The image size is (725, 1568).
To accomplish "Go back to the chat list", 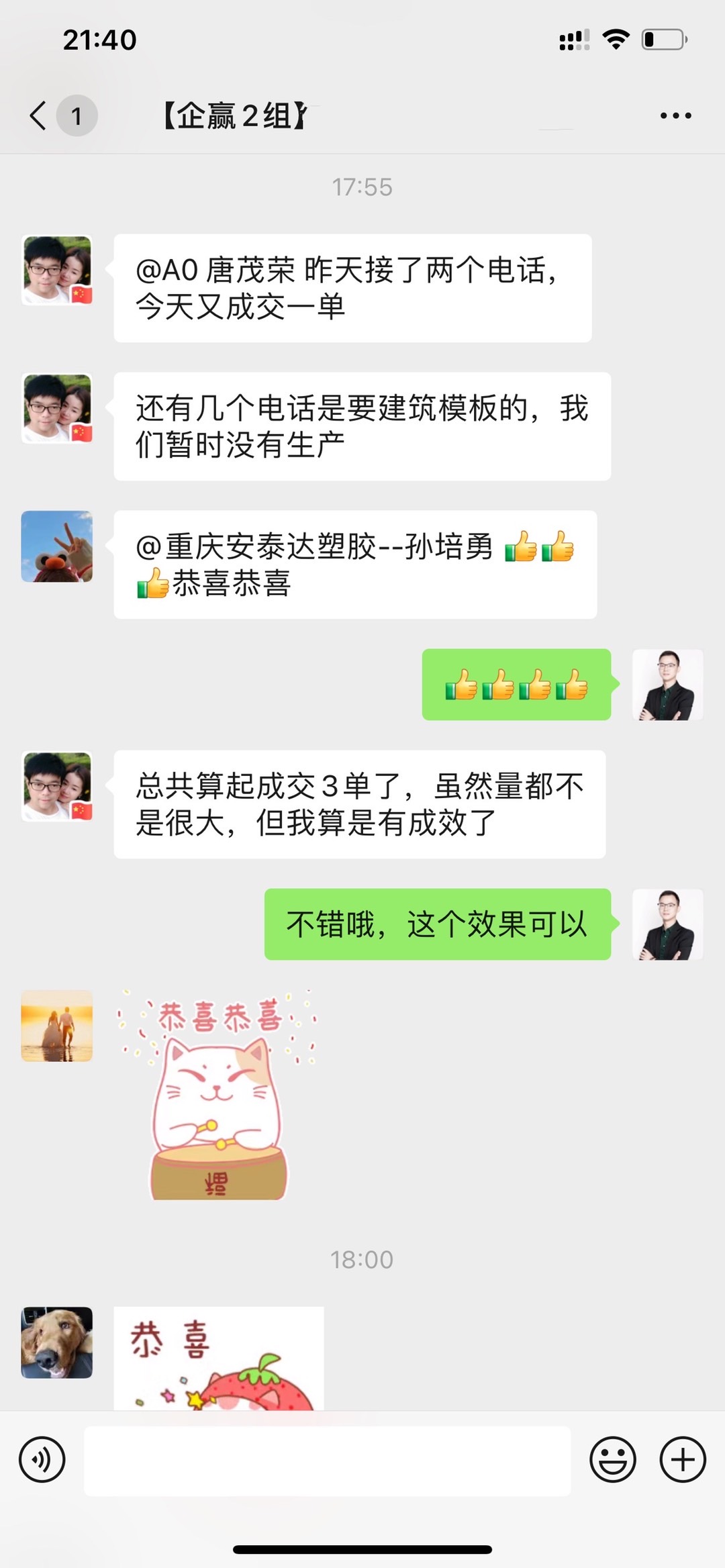I will point(39,115).
